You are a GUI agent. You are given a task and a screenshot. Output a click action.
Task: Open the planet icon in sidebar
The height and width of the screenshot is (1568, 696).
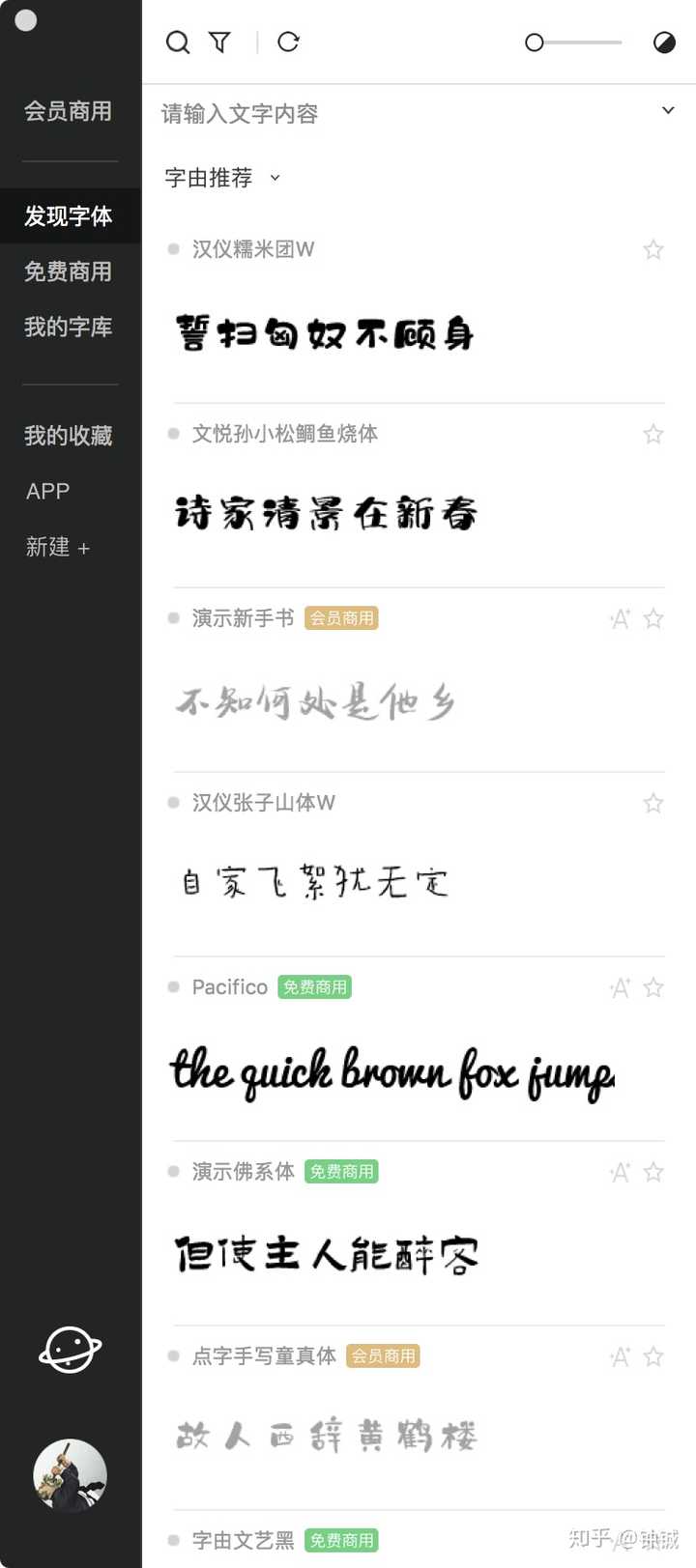(70, 1349)
